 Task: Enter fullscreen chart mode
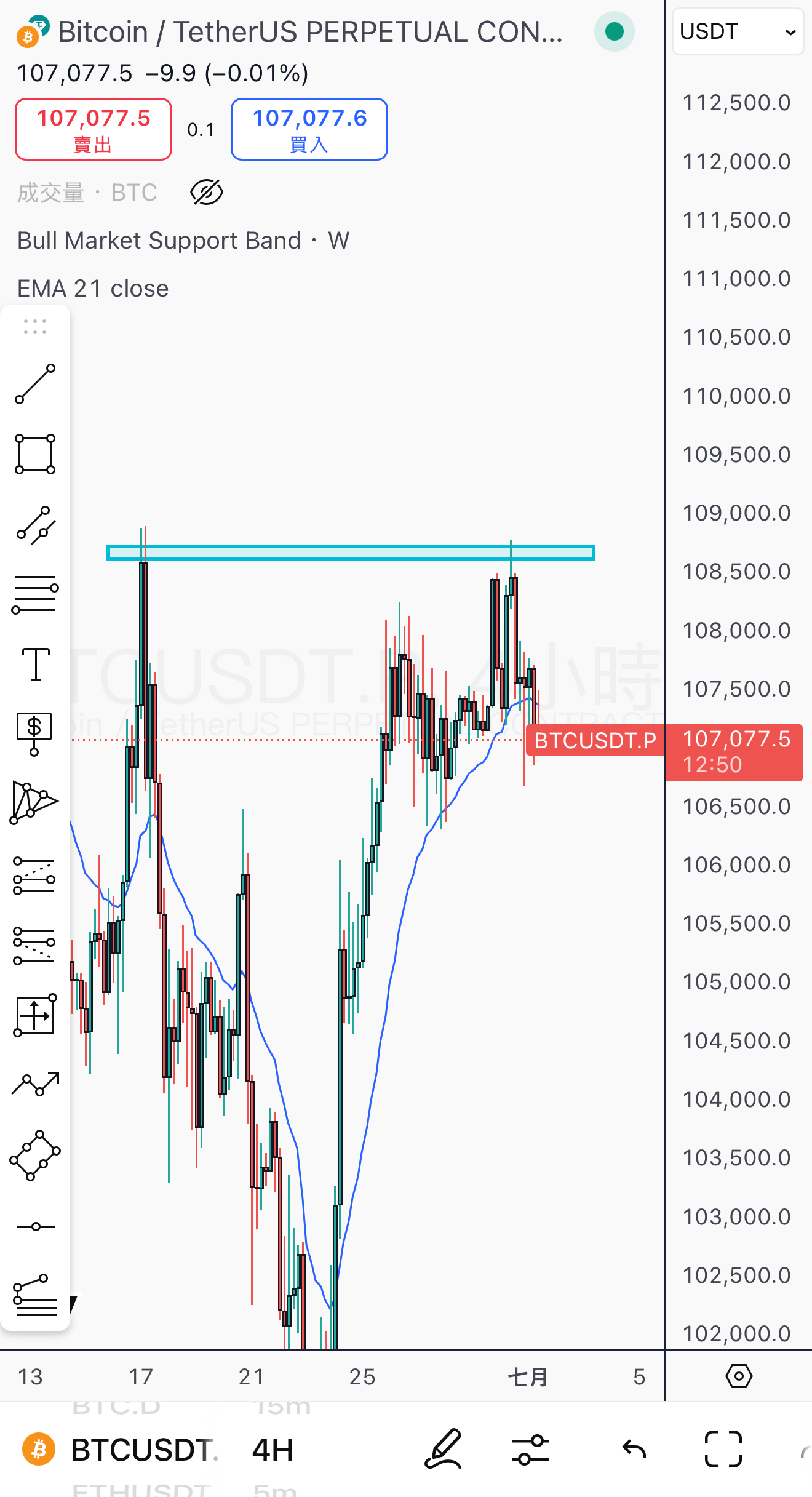tap(723, 1450)
